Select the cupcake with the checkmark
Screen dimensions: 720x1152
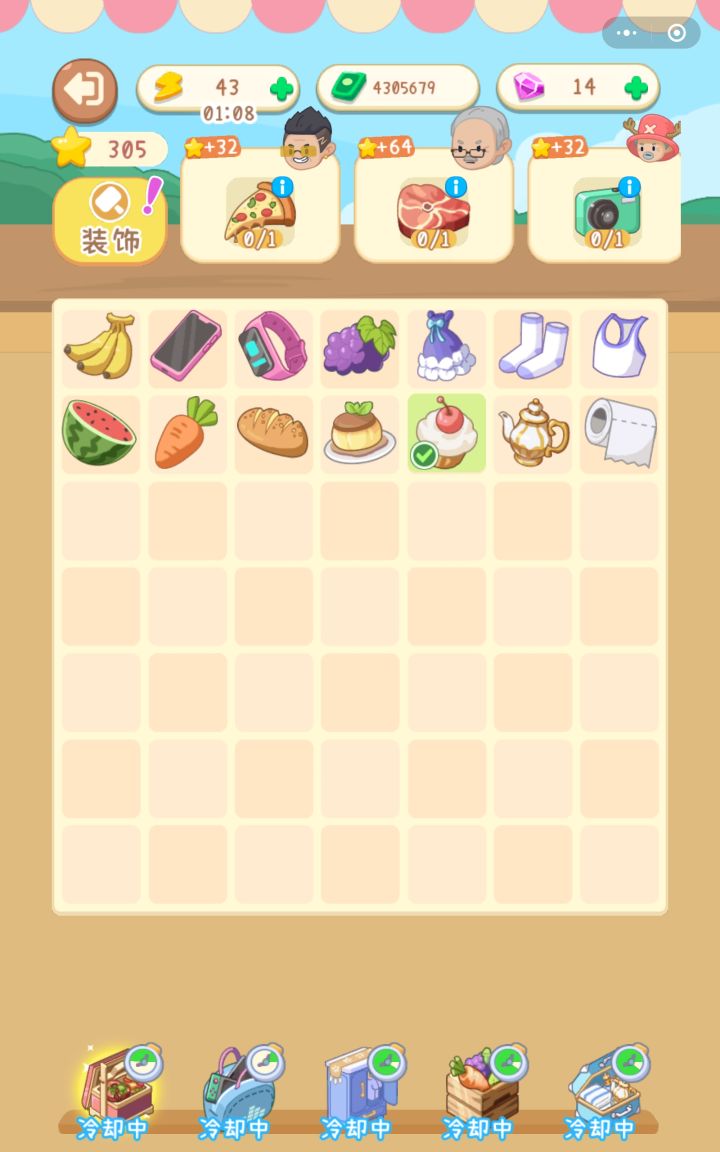tap(446, 433)
